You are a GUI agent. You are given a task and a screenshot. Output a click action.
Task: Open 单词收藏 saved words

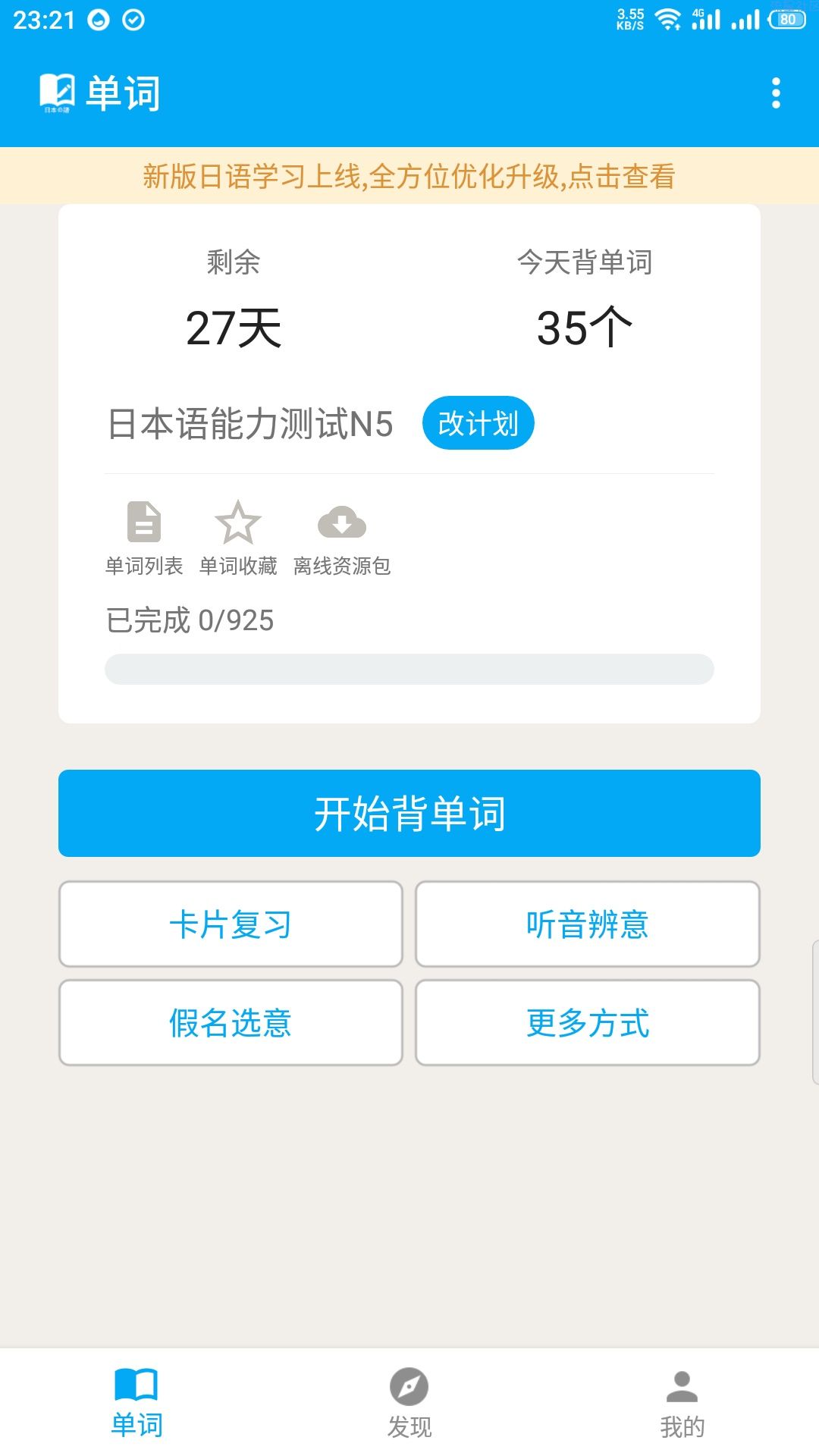coord(238,538)
